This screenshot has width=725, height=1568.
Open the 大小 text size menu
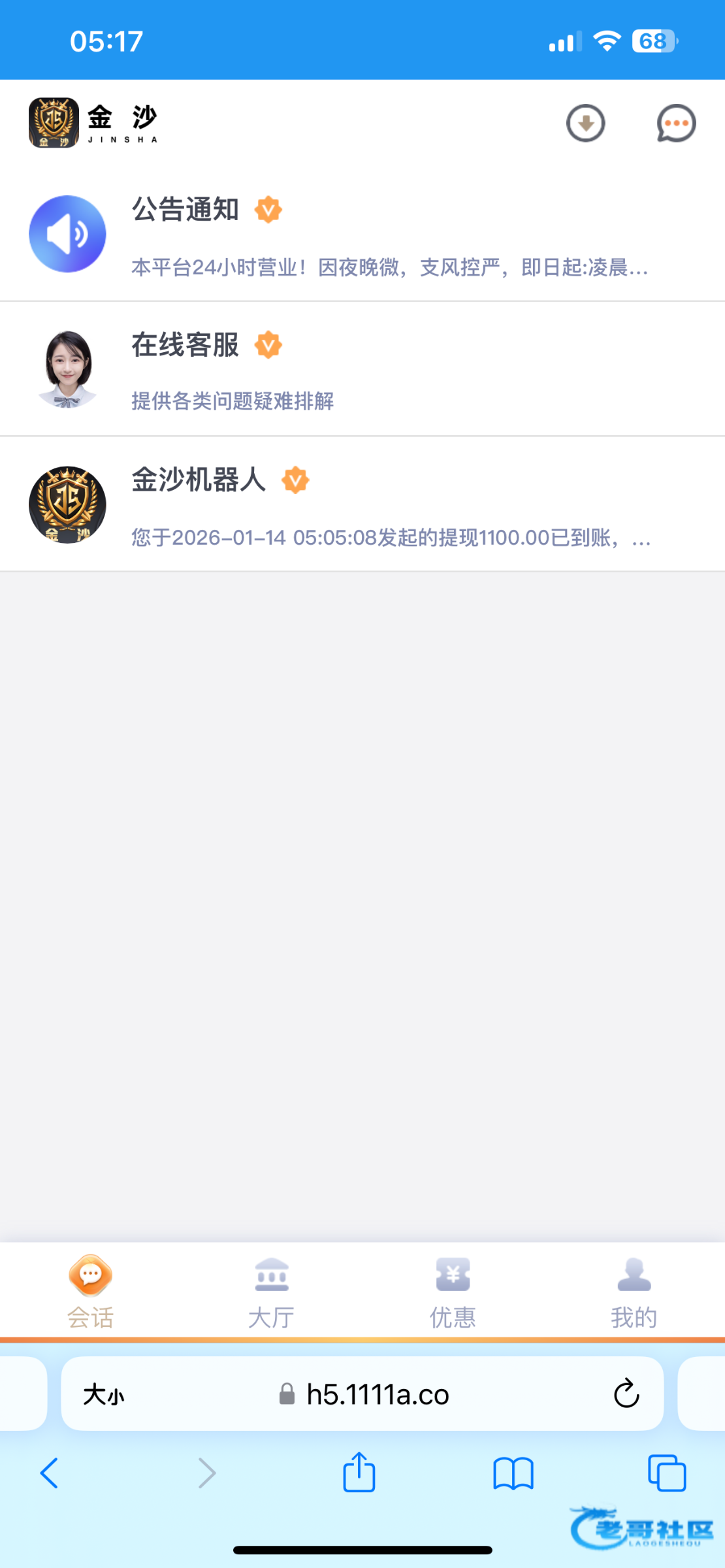pos(103,1394)
